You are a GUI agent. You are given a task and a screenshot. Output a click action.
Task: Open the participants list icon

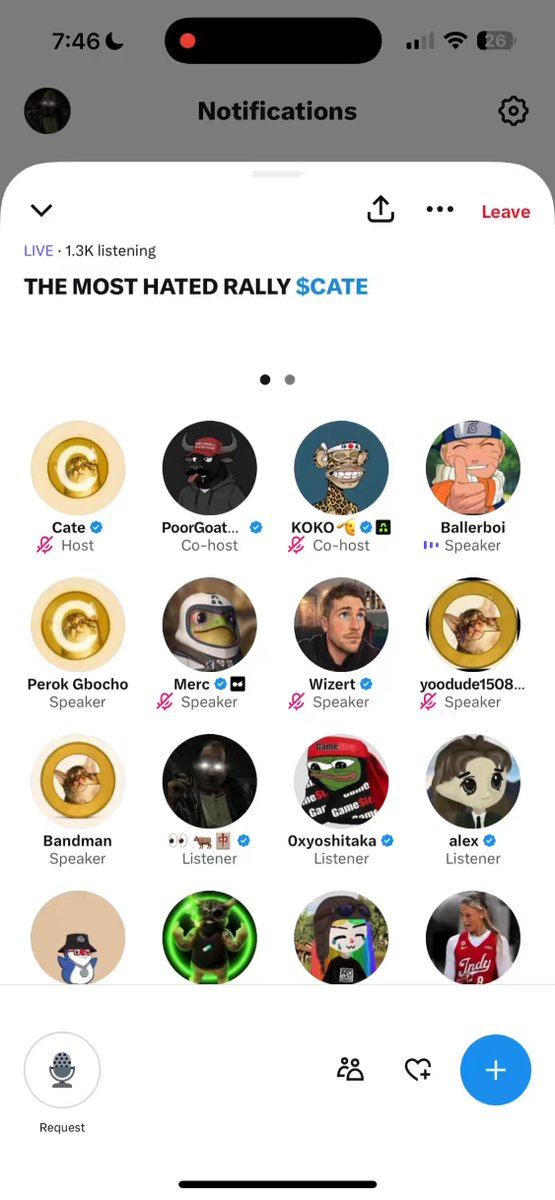(x=350, y=1069)
